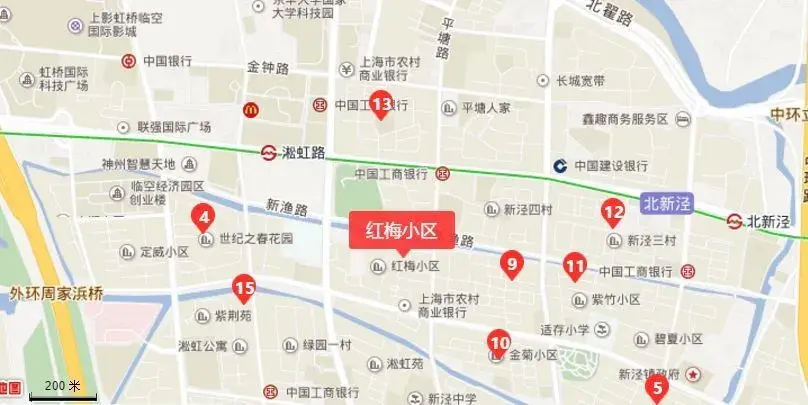Tap map marker number 13
808x405 pixels.
(380, 102)
